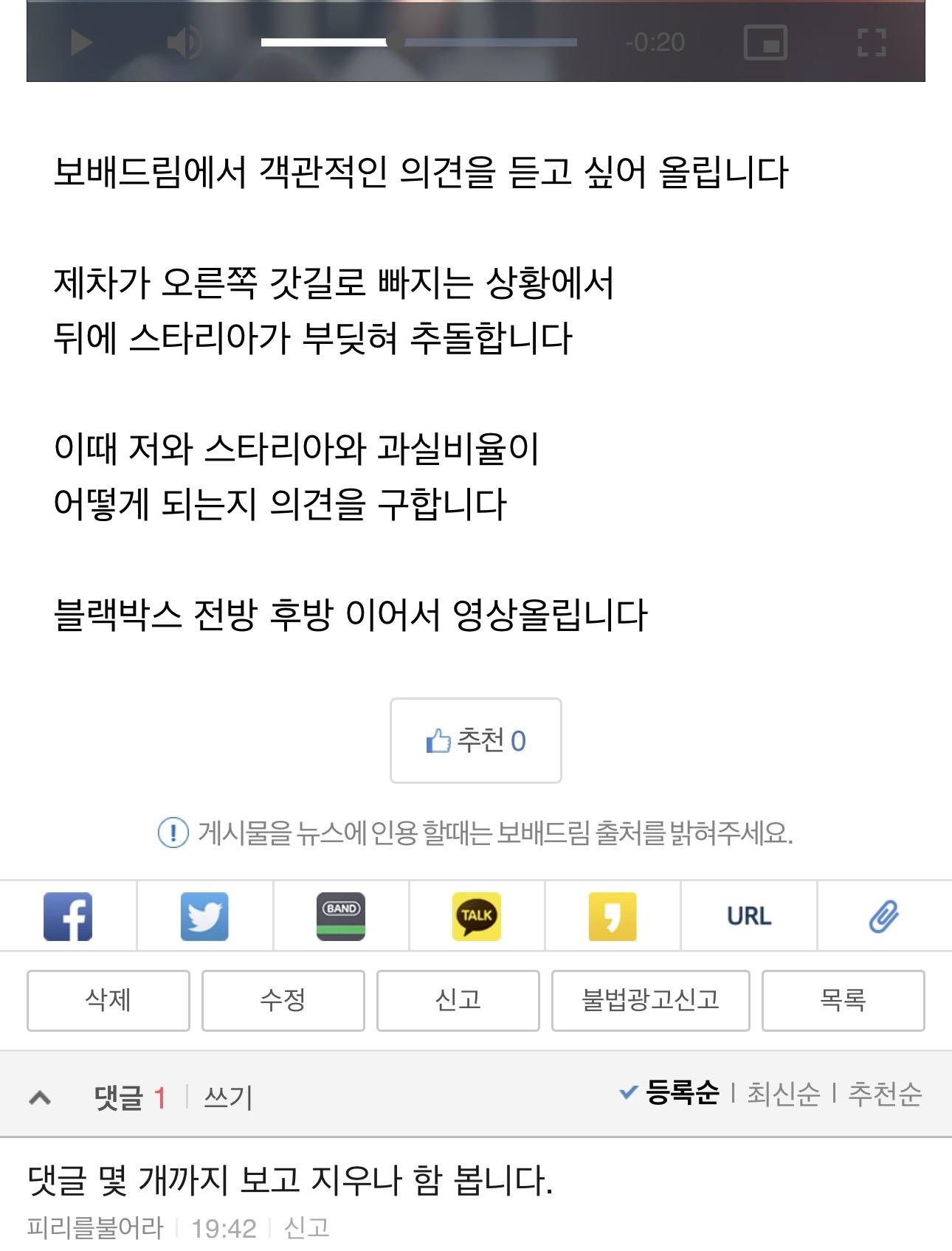Collapse the comments section
The width and height of the screenshot is (952, 1251).
point(40,1097)
